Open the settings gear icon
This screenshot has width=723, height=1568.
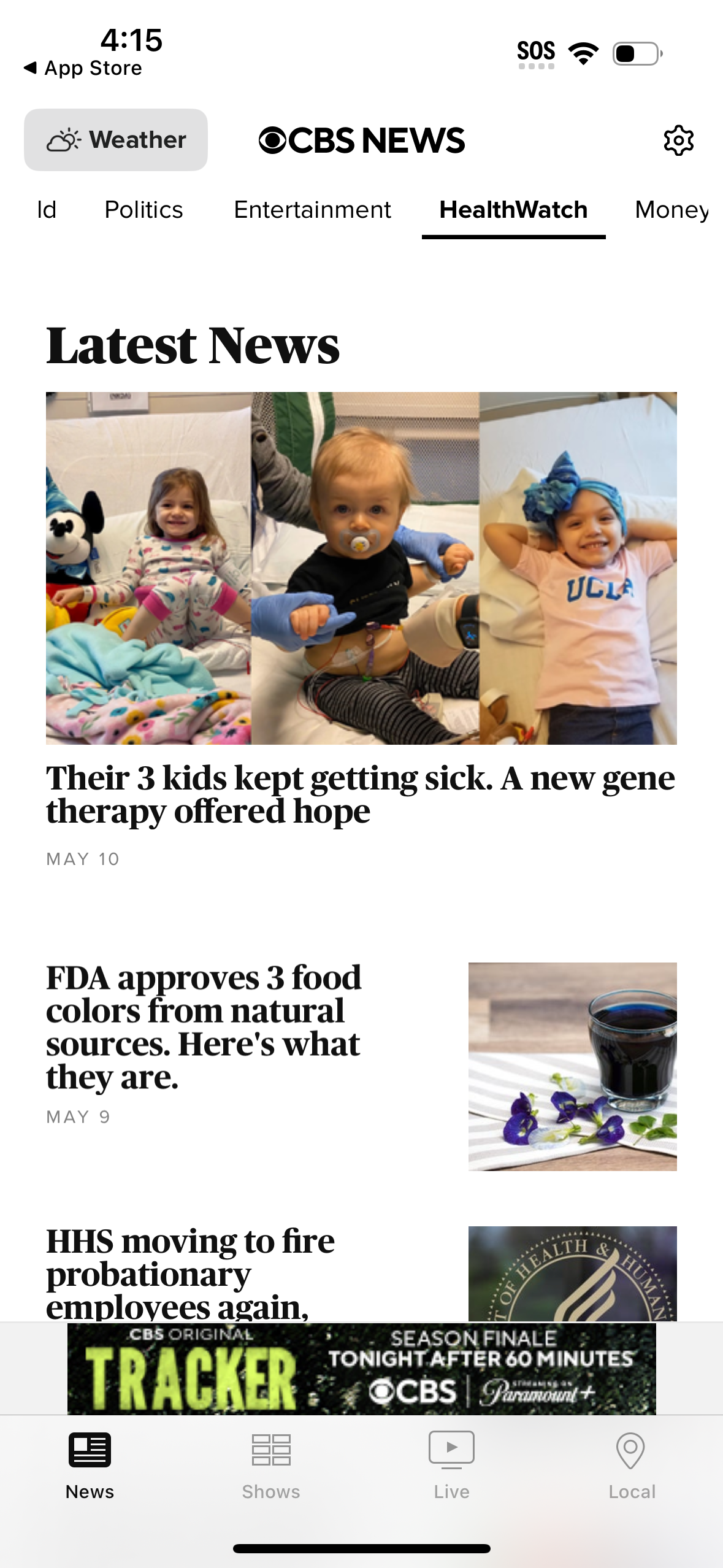678,140
